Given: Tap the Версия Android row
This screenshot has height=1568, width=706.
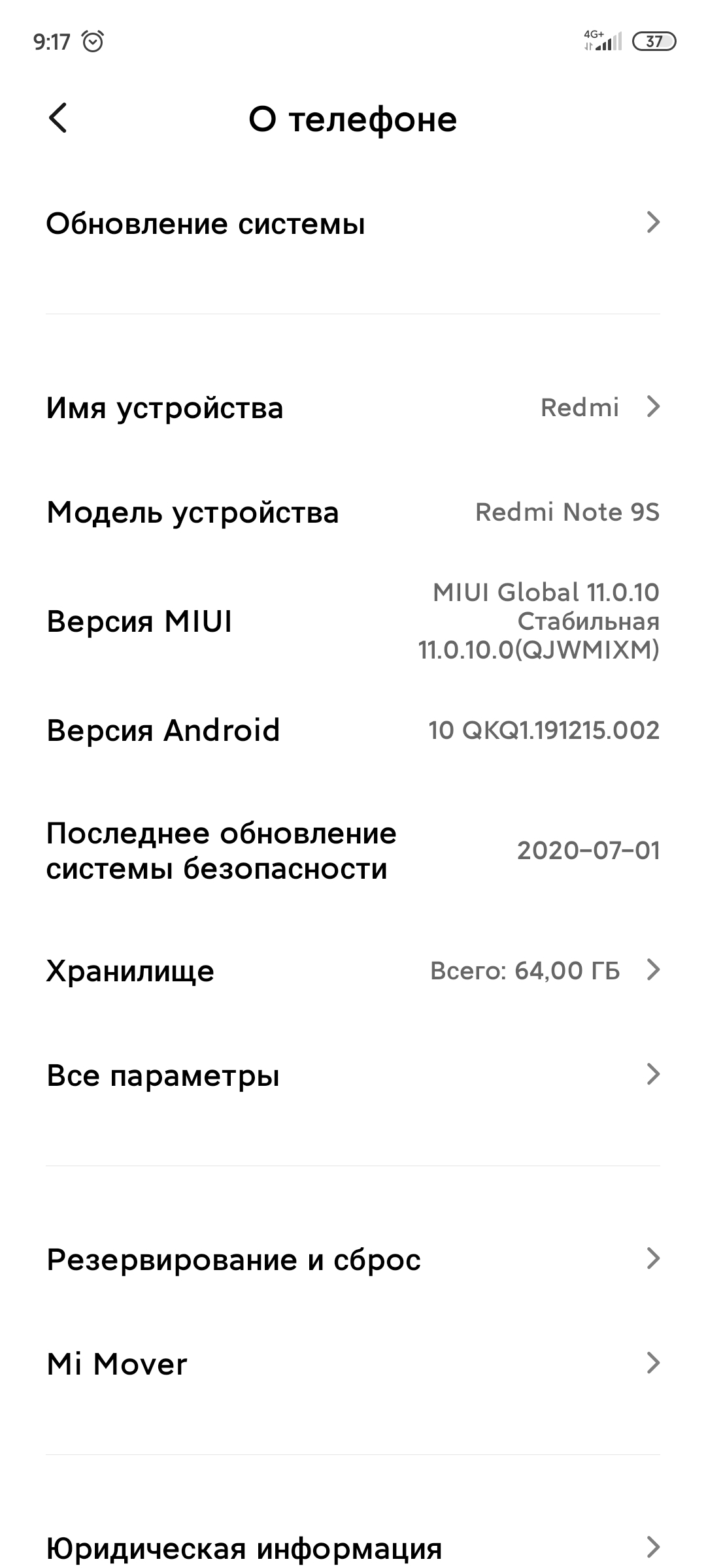Looking at the screenshot, I should [353, 730].
